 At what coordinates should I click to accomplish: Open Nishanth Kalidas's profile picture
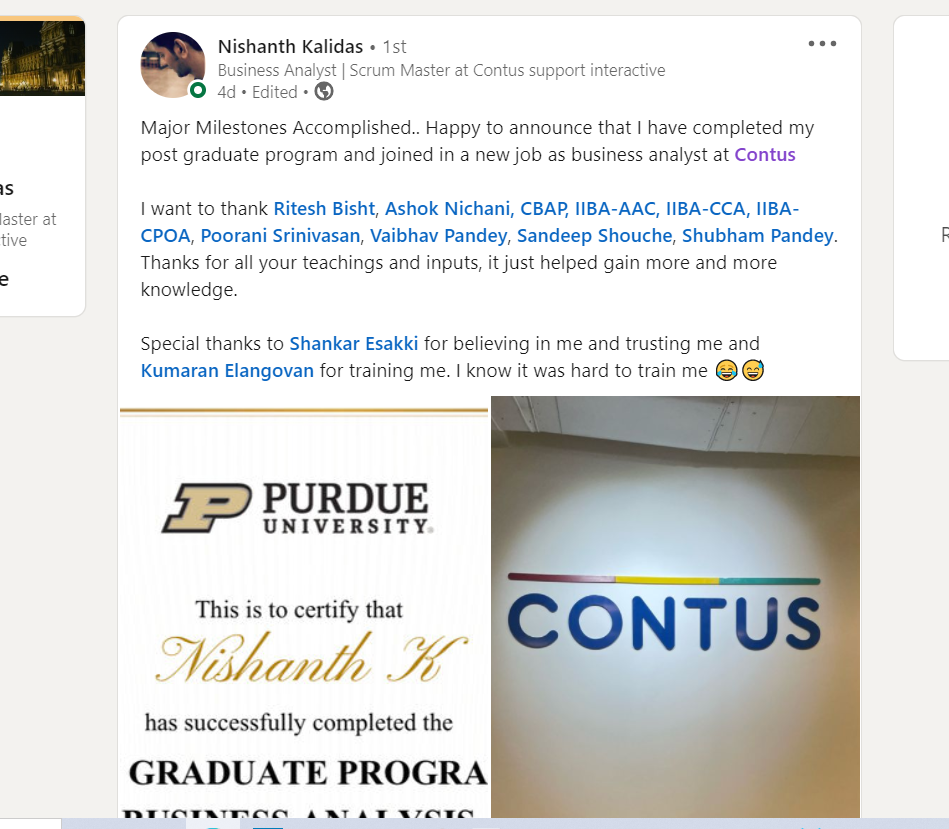(x=173, y=65)
